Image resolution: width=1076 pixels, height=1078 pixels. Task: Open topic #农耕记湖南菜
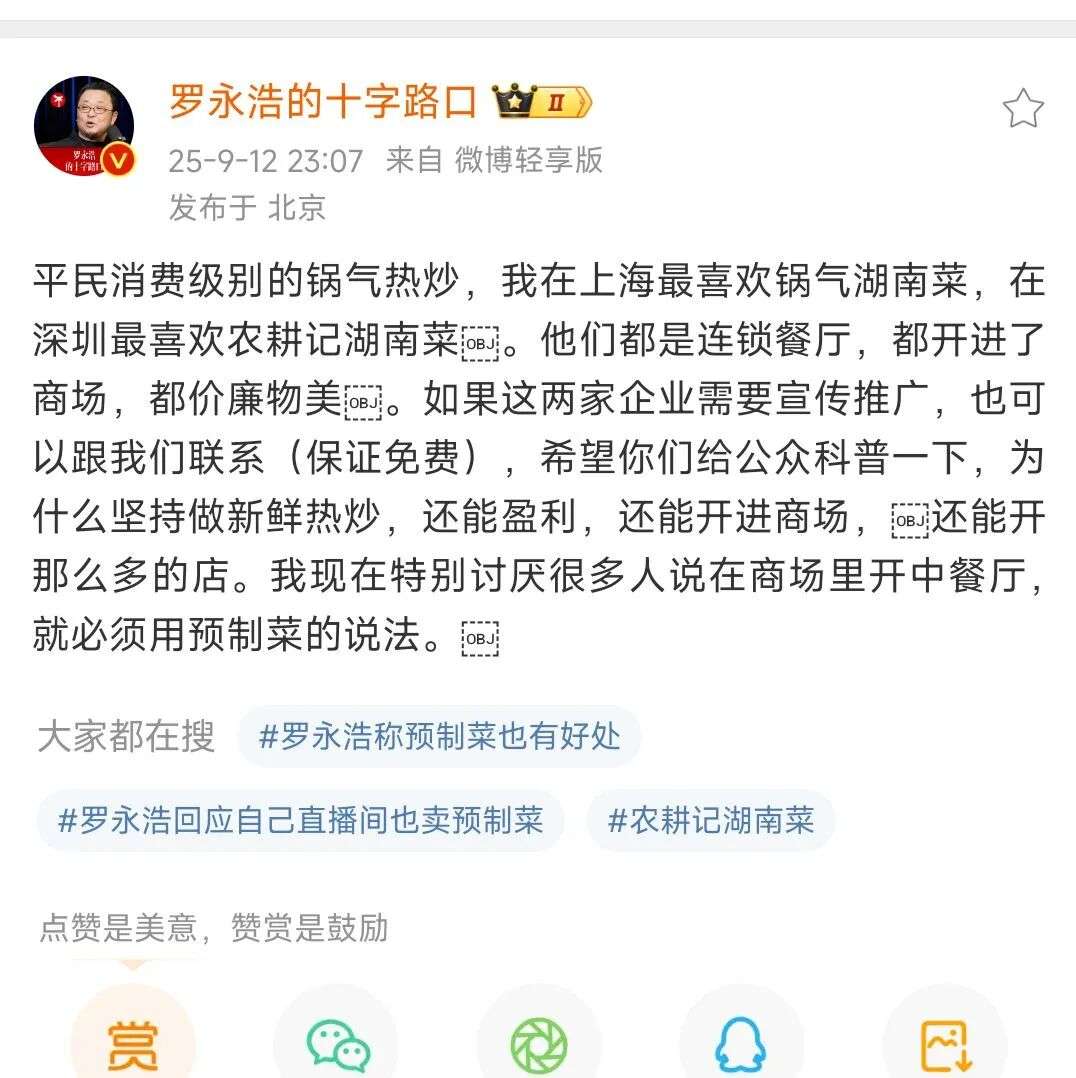[710, 820]
